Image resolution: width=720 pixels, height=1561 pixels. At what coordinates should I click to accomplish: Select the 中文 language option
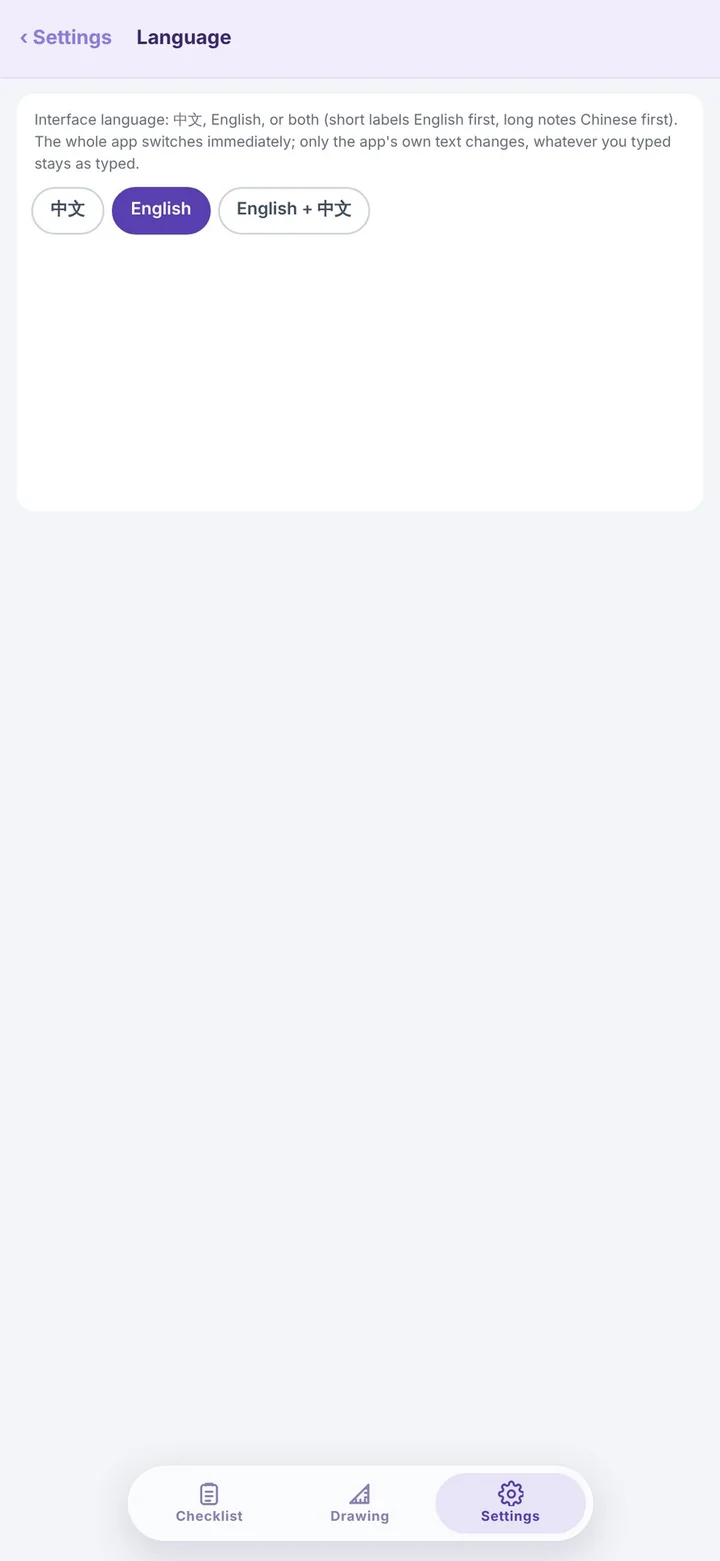coord(68,210)
